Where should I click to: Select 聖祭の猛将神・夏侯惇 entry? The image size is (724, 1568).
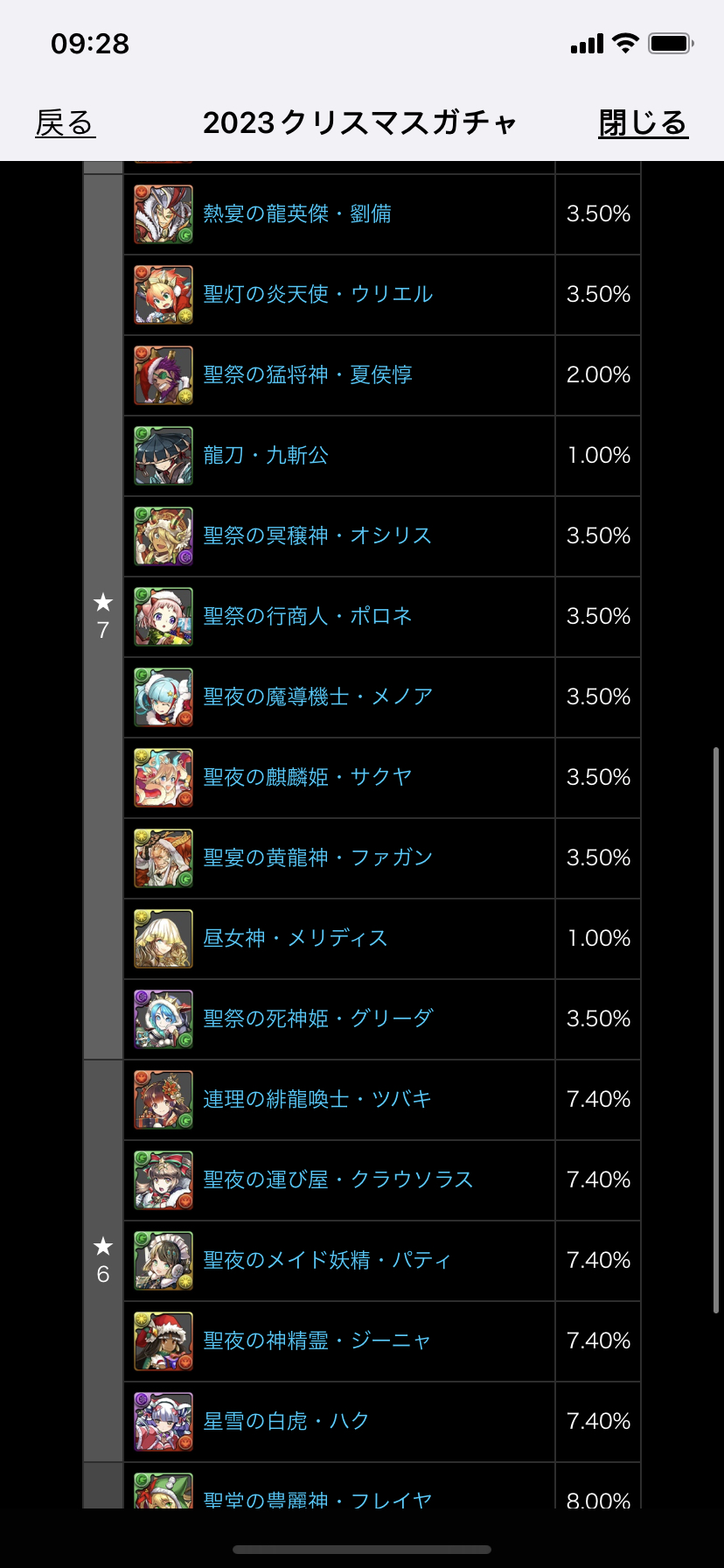[x=308, y=374]
